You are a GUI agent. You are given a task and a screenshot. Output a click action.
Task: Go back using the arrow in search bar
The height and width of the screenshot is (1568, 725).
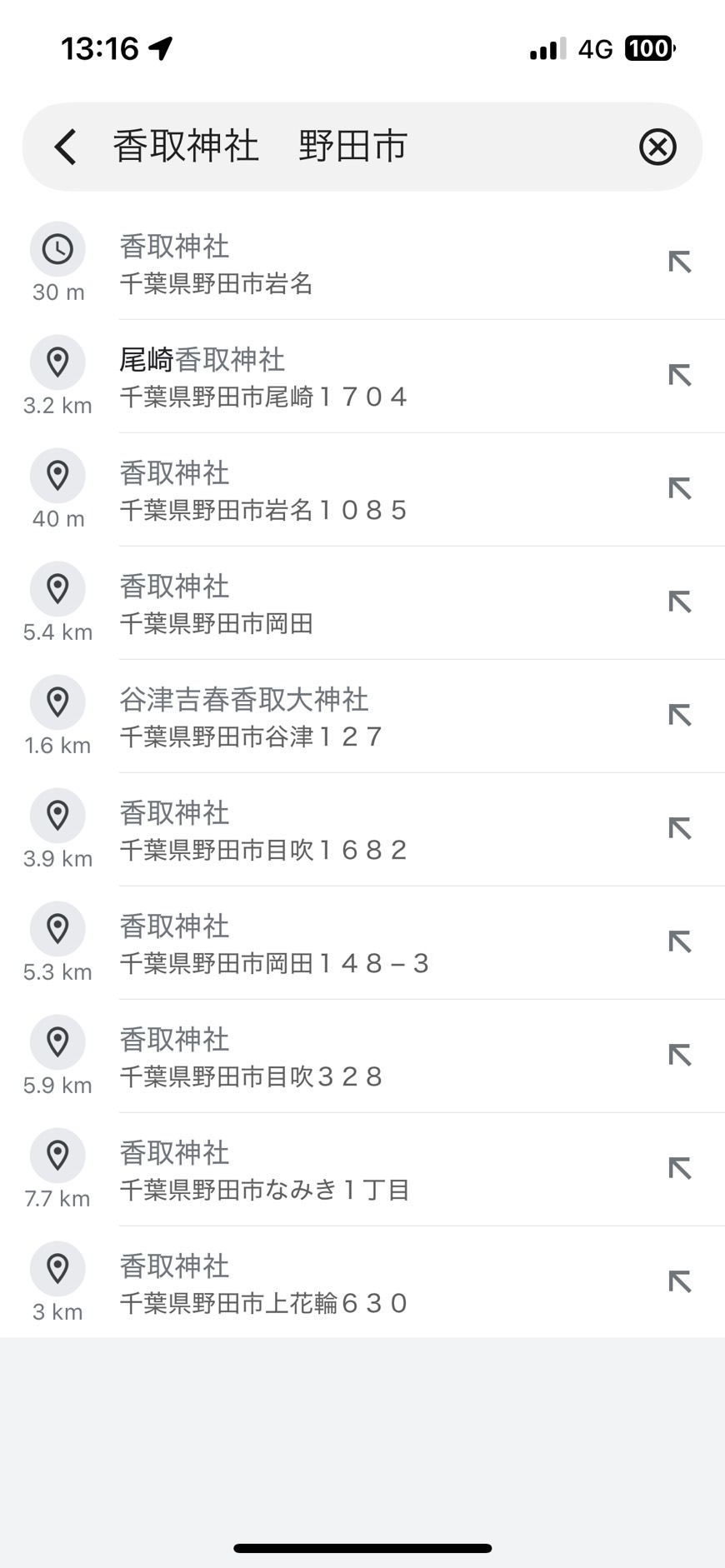click(x=66, y=147)
